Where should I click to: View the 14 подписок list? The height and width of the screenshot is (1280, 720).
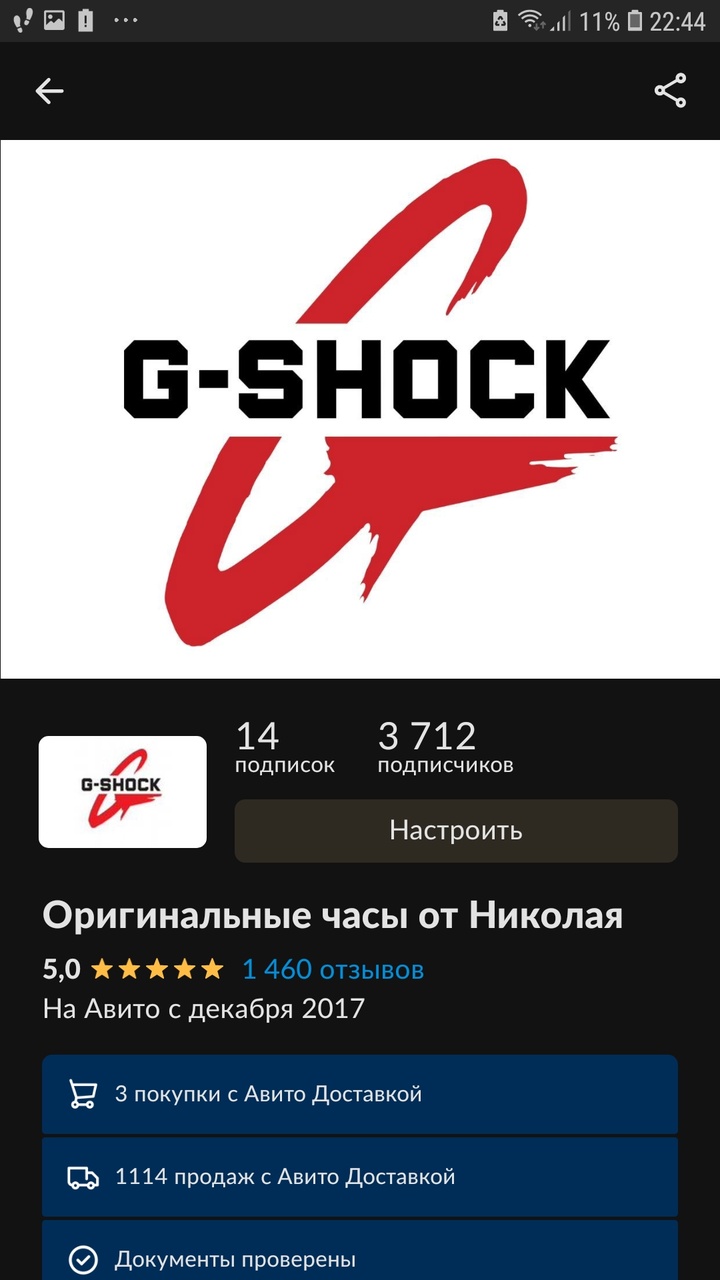click(x=284, y=749)
